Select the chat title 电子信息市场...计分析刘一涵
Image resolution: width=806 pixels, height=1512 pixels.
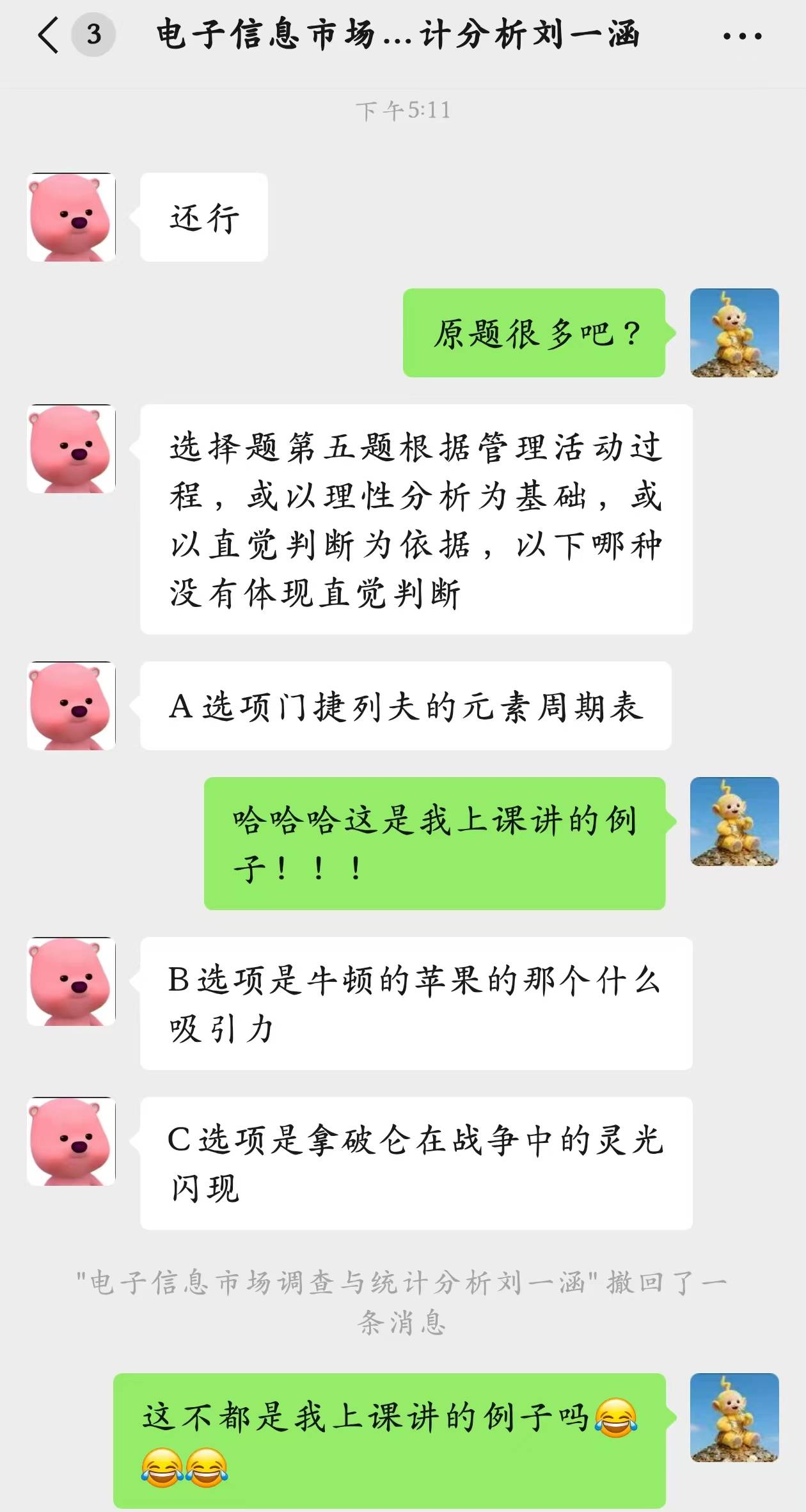[x=397, y=36]
